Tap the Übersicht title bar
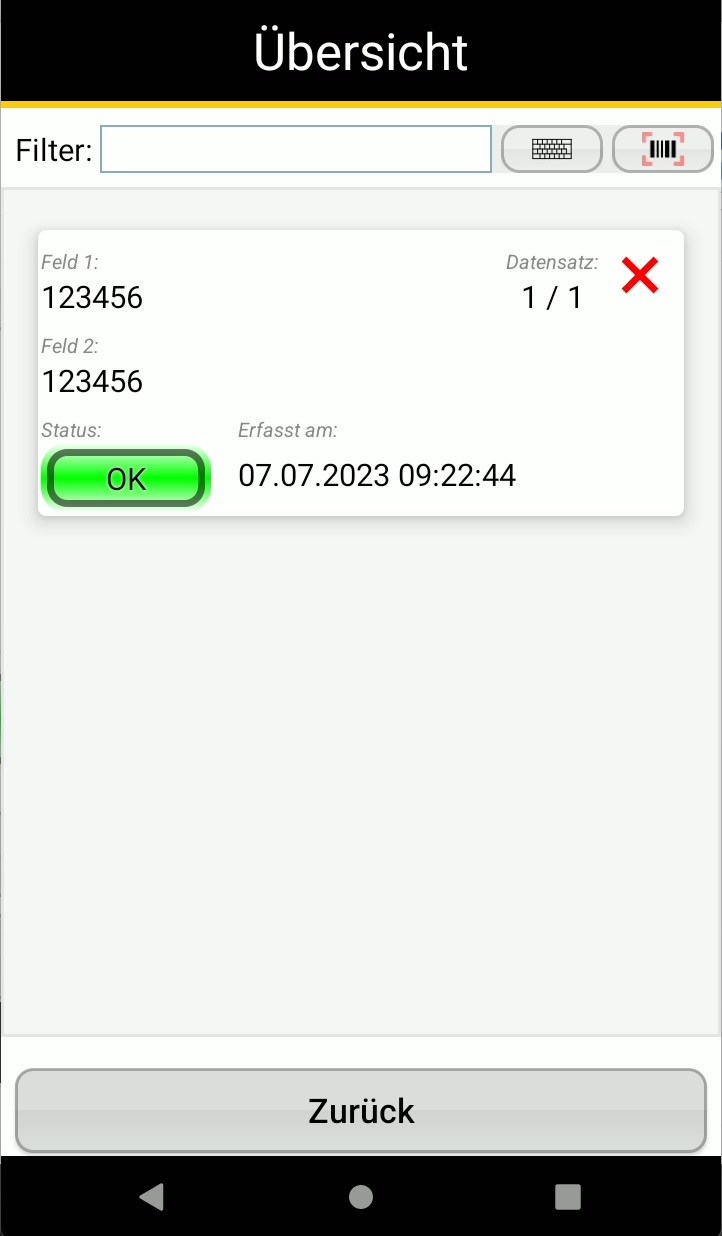 (361, 50)
